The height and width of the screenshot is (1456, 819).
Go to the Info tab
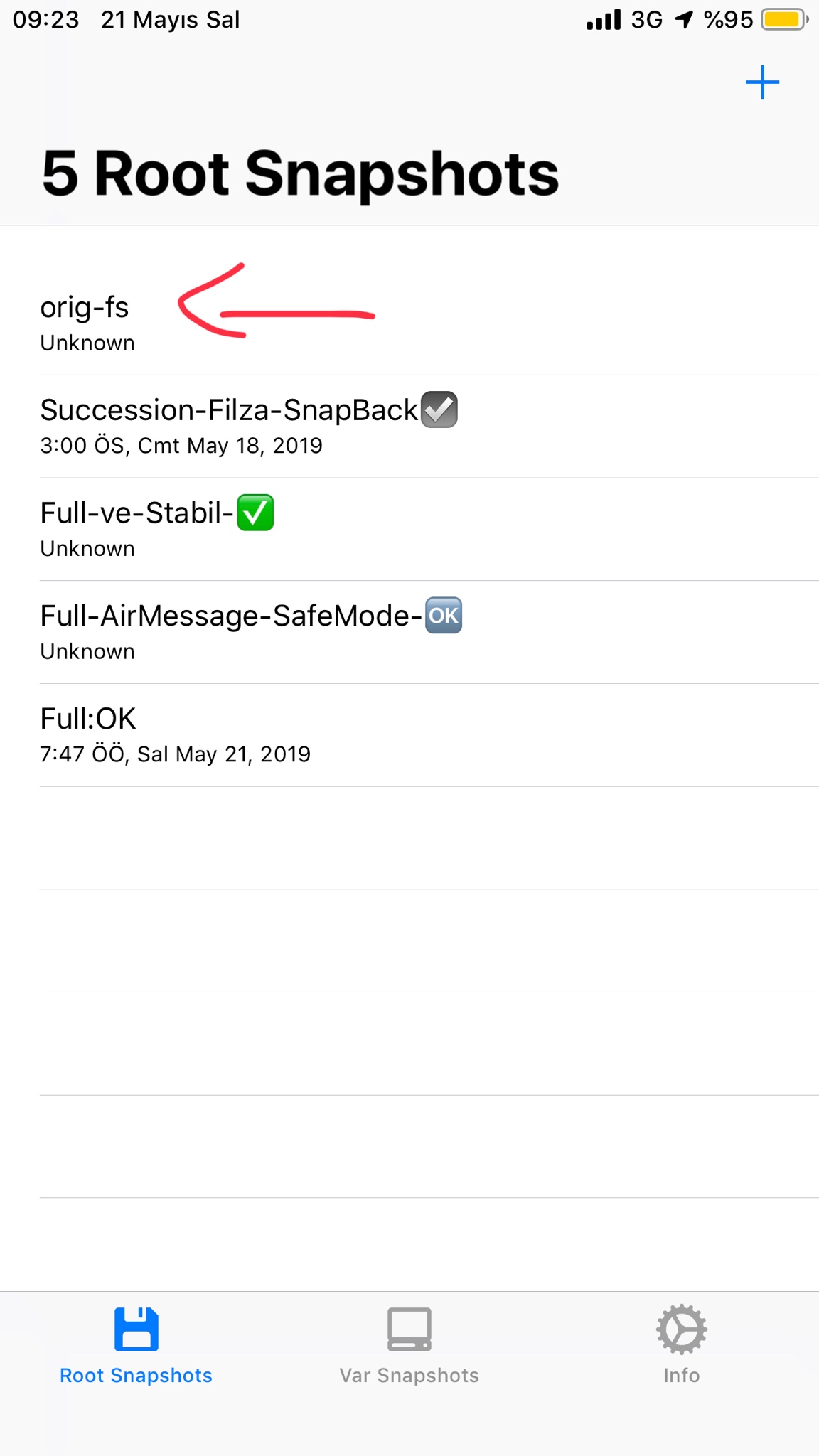[681, 1345]
